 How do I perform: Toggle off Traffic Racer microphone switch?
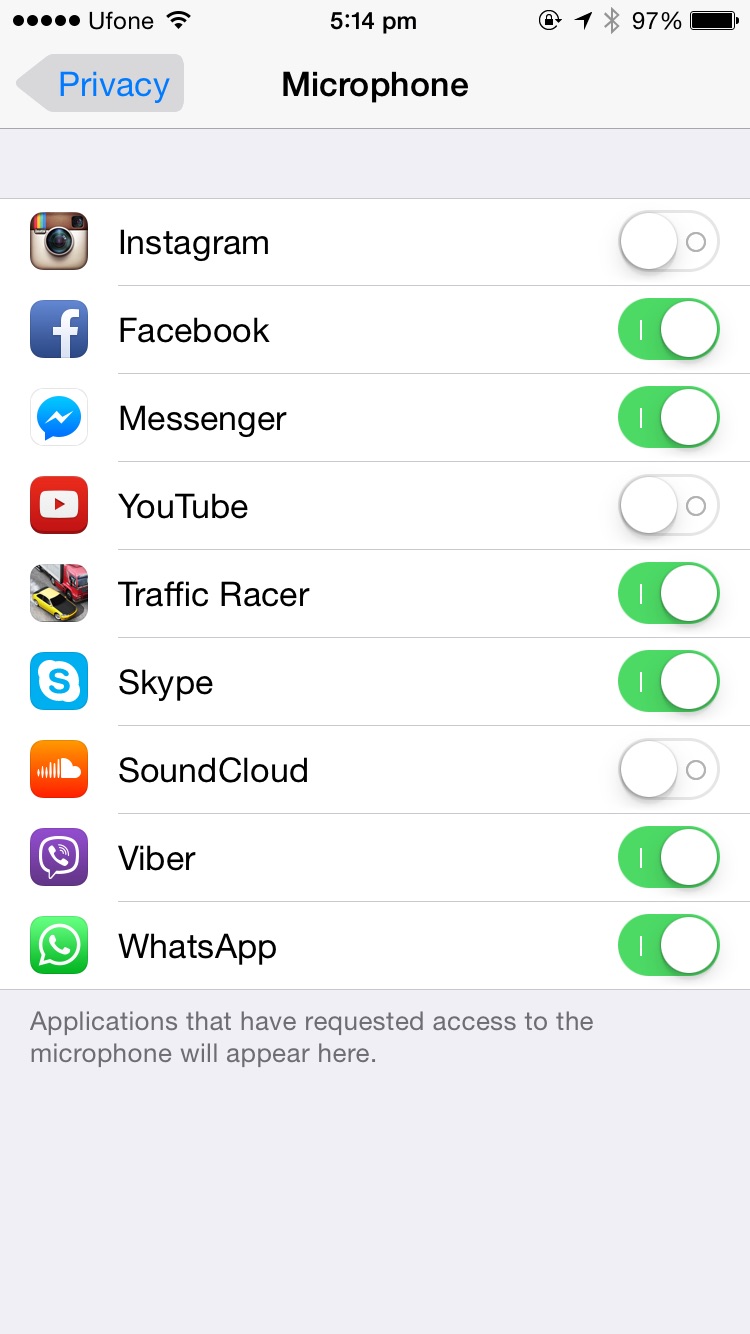[x=668, y=594]
